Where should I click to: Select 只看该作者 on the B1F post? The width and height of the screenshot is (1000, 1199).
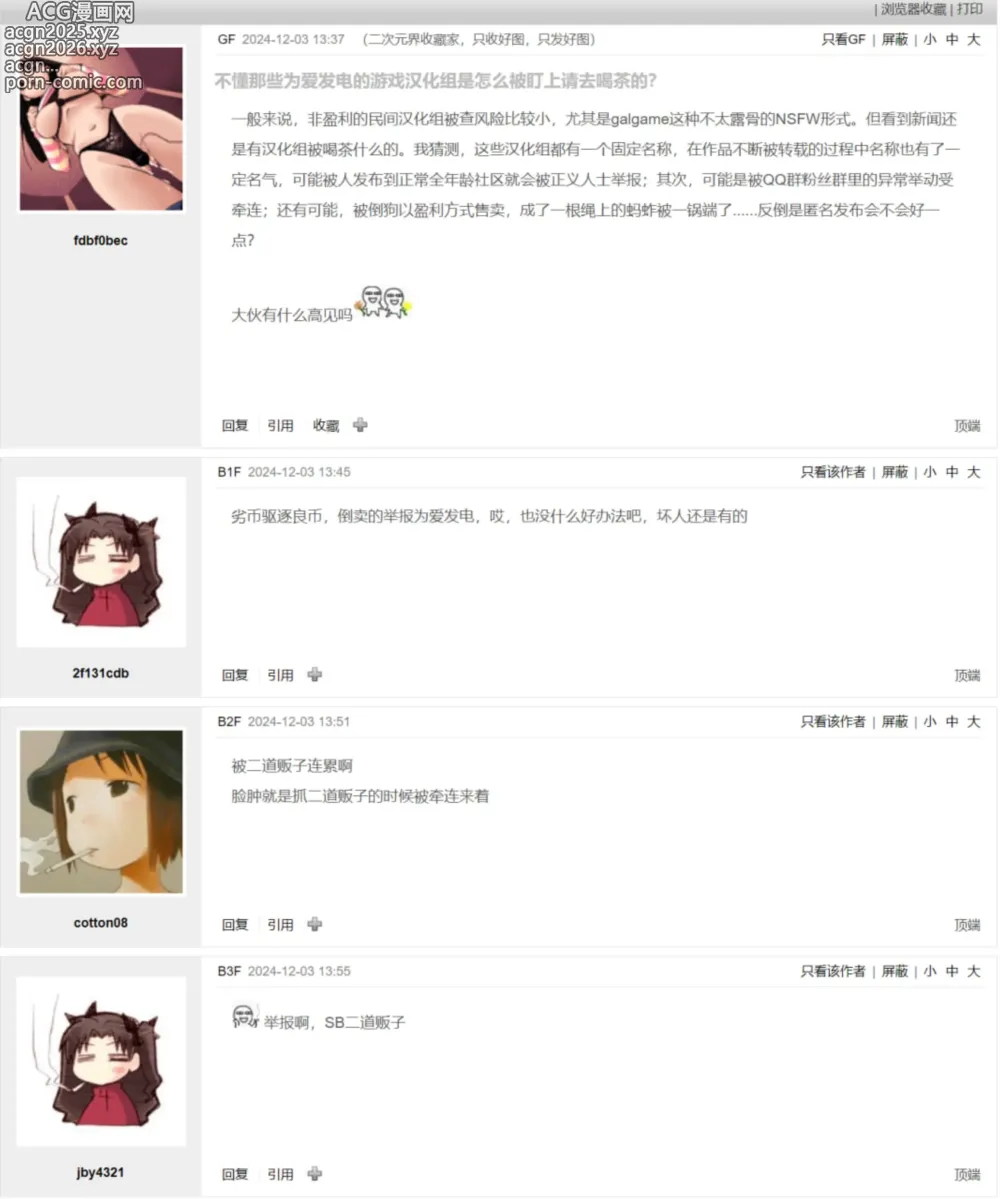[832, 472]
